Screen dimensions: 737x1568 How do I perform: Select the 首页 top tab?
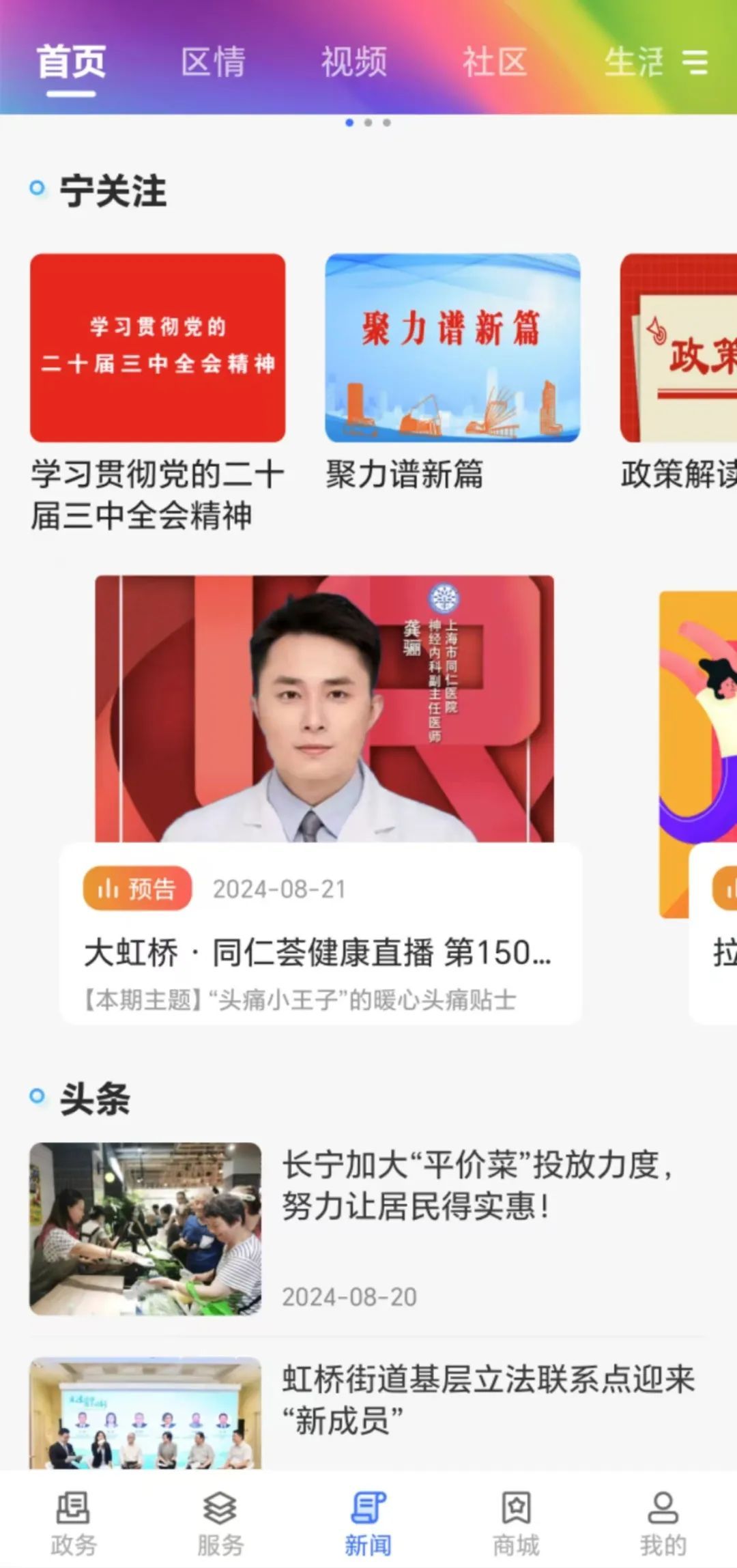[71, 62]
